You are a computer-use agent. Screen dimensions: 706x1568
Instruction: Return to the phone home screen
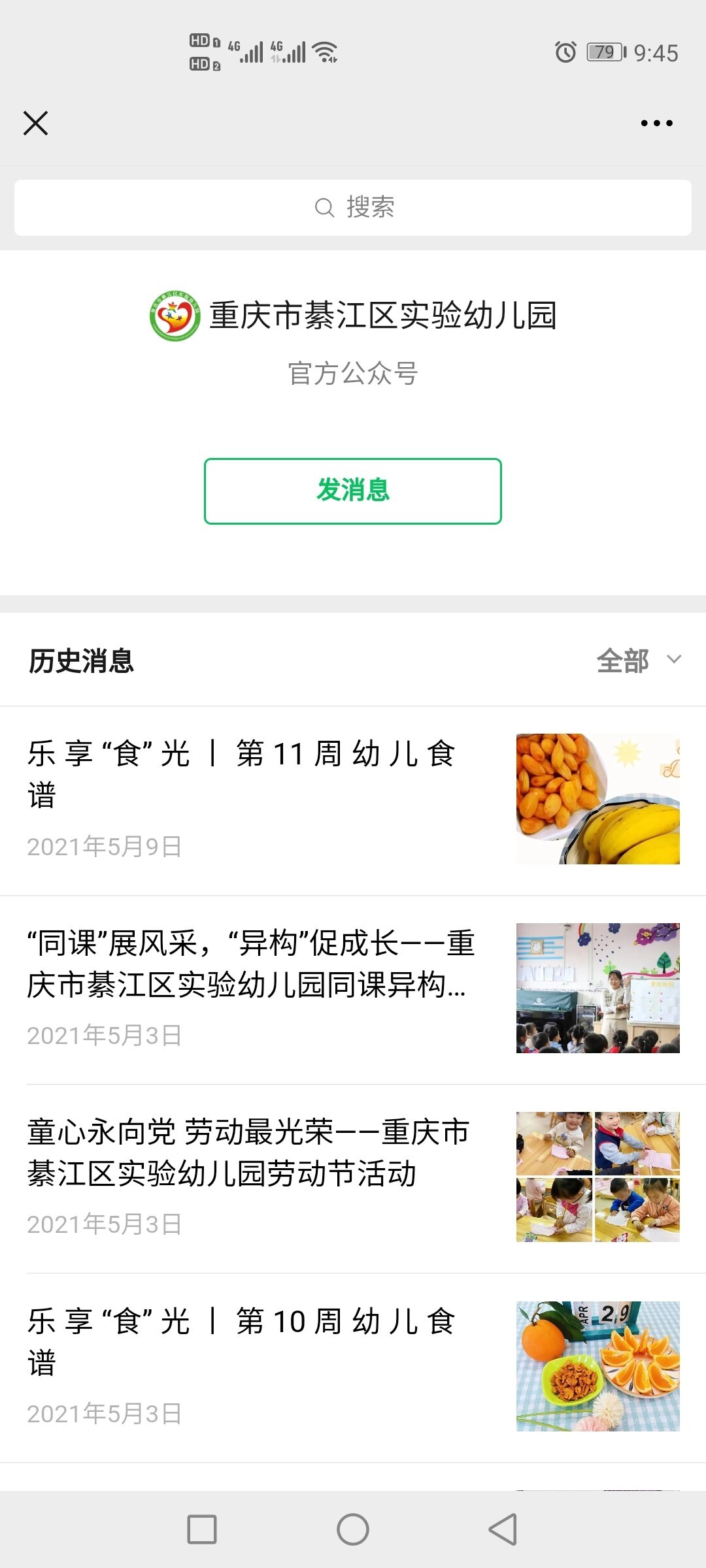pos(353,1529)
